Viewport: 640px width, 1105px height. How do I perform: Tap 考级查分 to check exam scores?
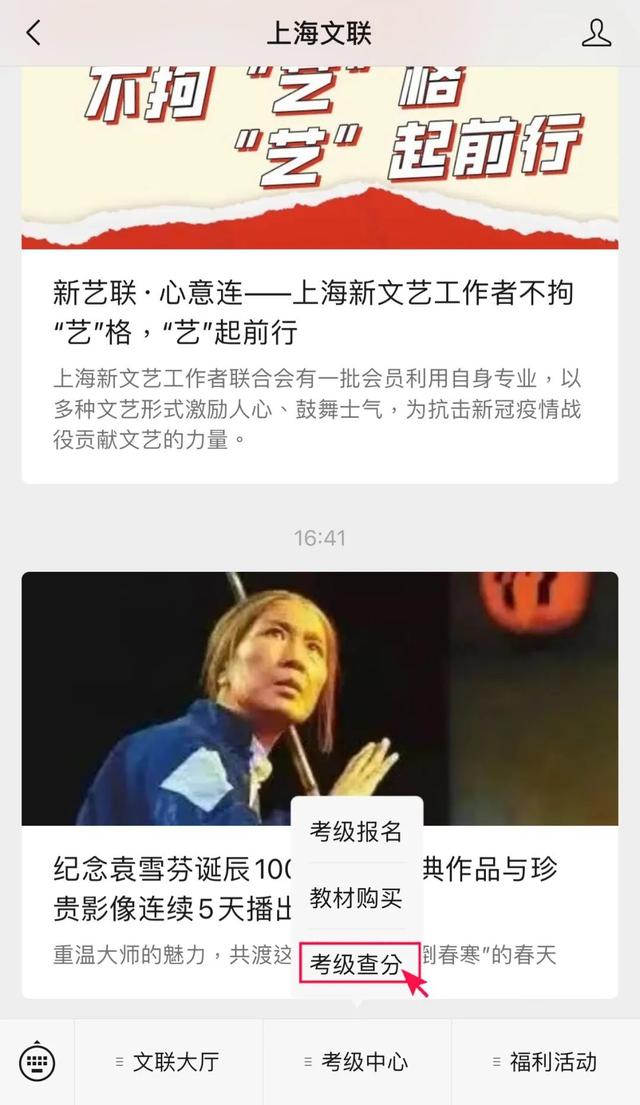click(356, 964)
